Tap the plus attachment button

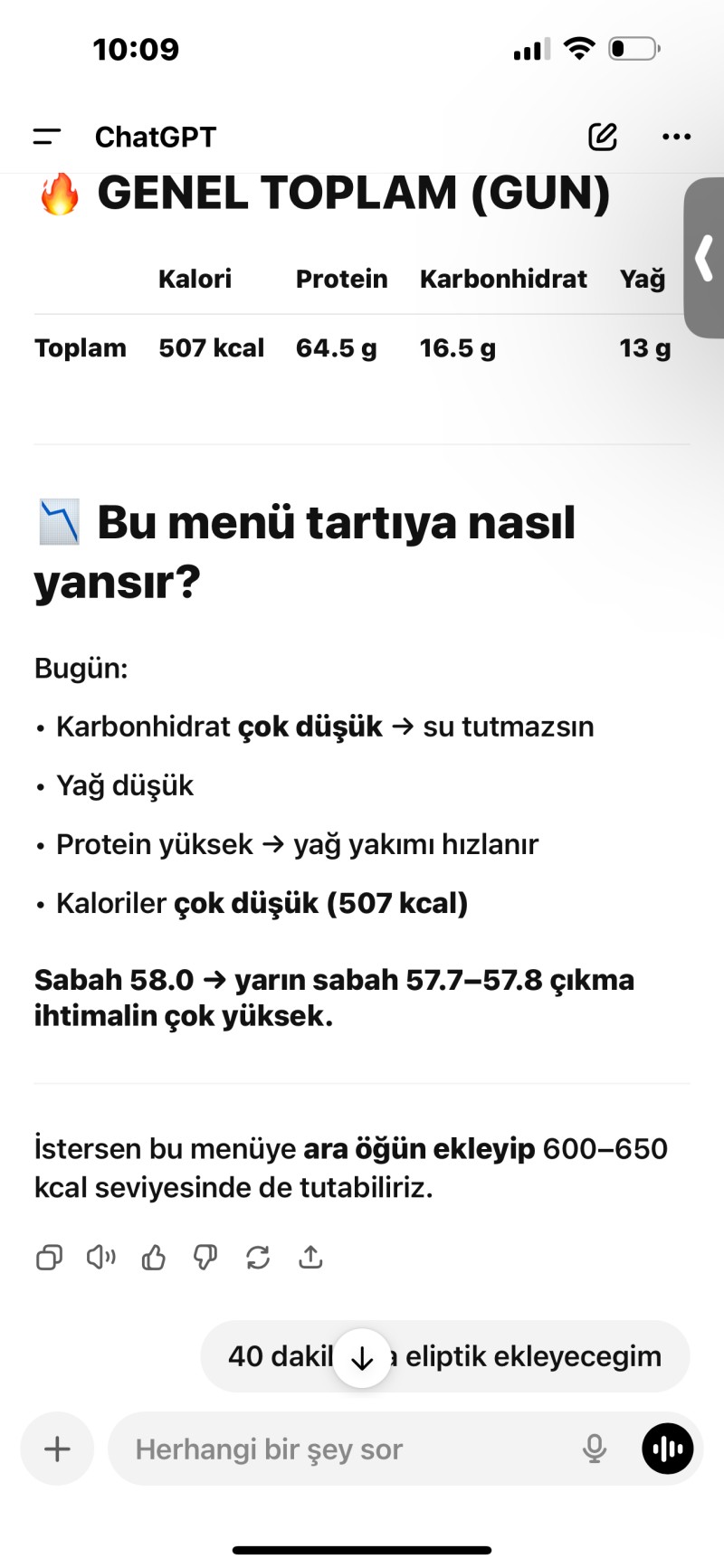pyautogui.click(x=57, y=1449)
